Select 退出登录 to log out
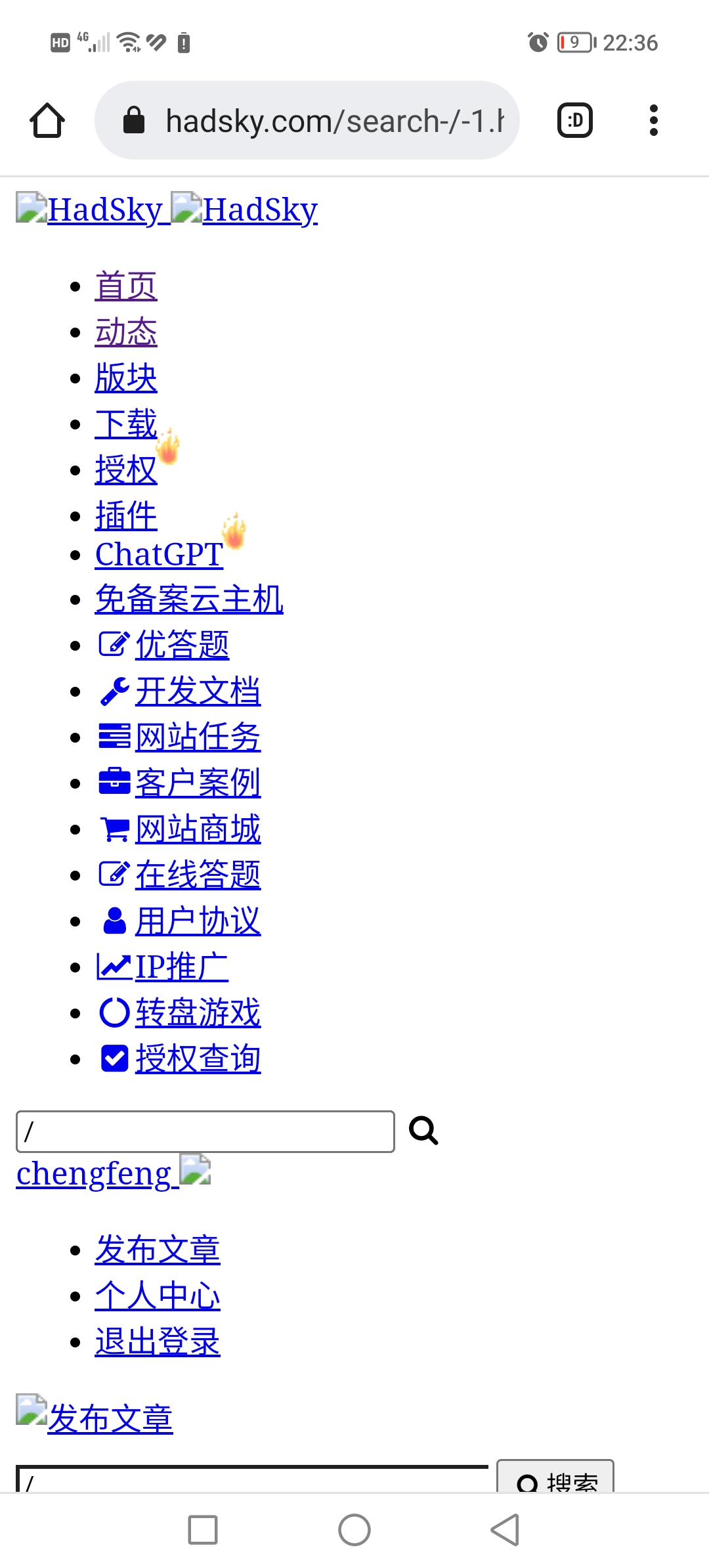709x1568 pixels. pos(158,1341)
